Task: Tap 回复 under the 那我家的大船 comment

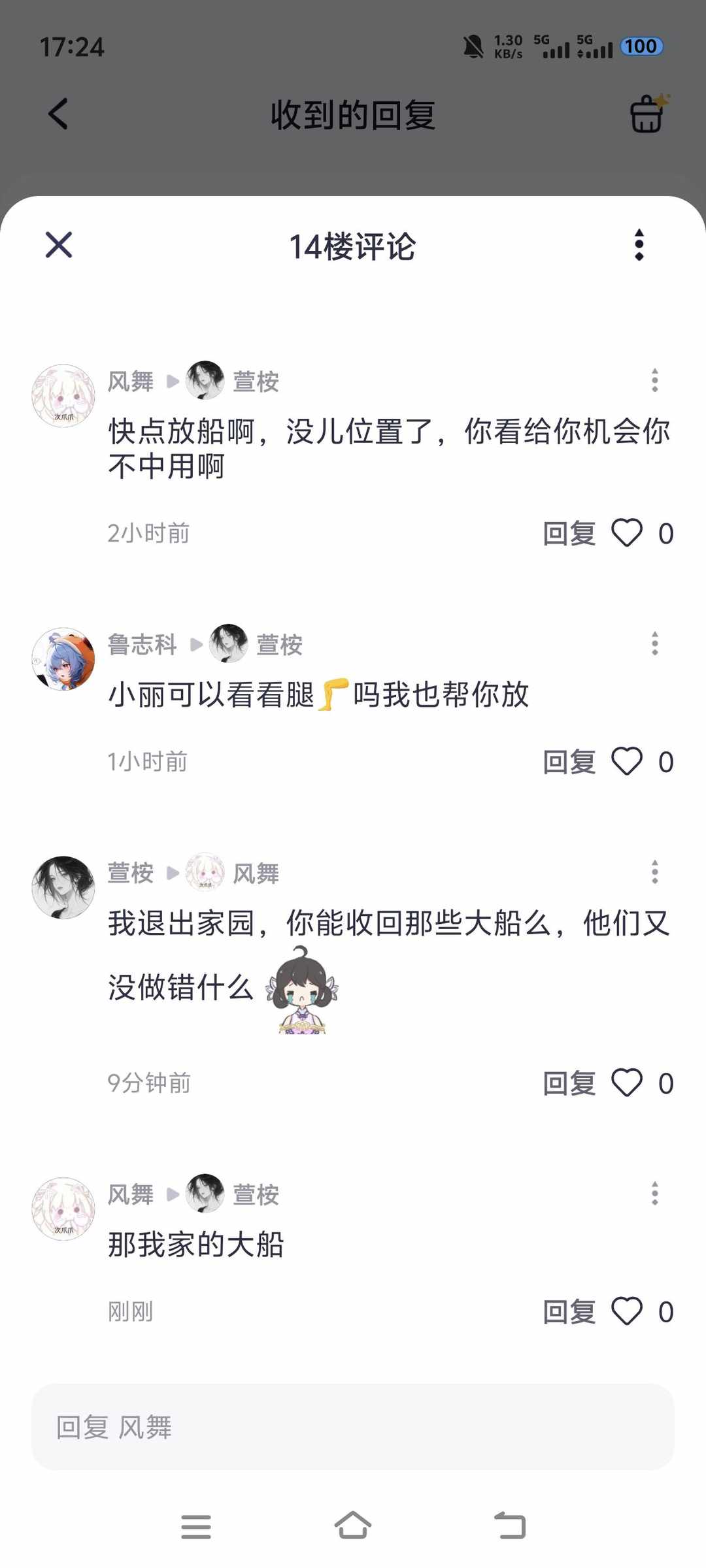Action: click(x=568, y=1312)
